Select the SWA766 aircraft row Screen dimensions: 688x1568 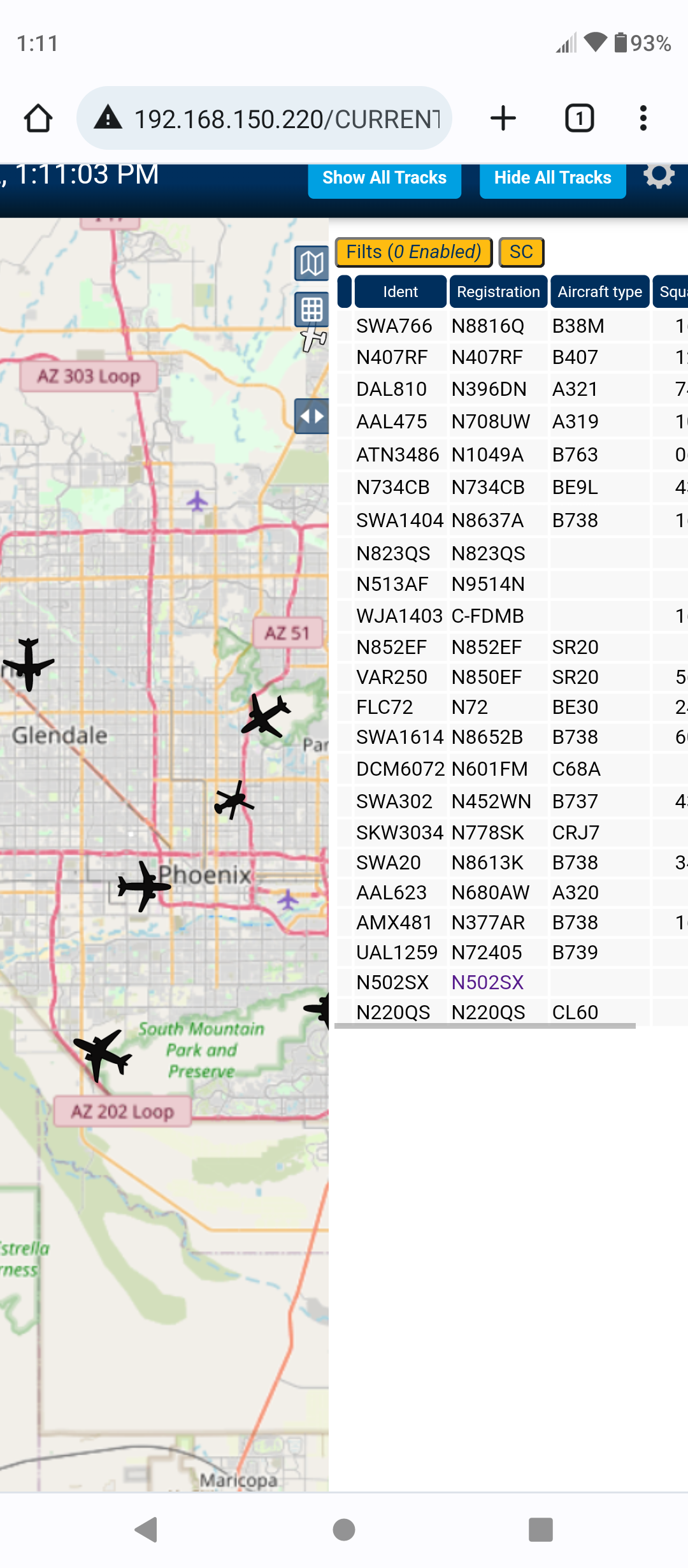click(x=512, y=326)
